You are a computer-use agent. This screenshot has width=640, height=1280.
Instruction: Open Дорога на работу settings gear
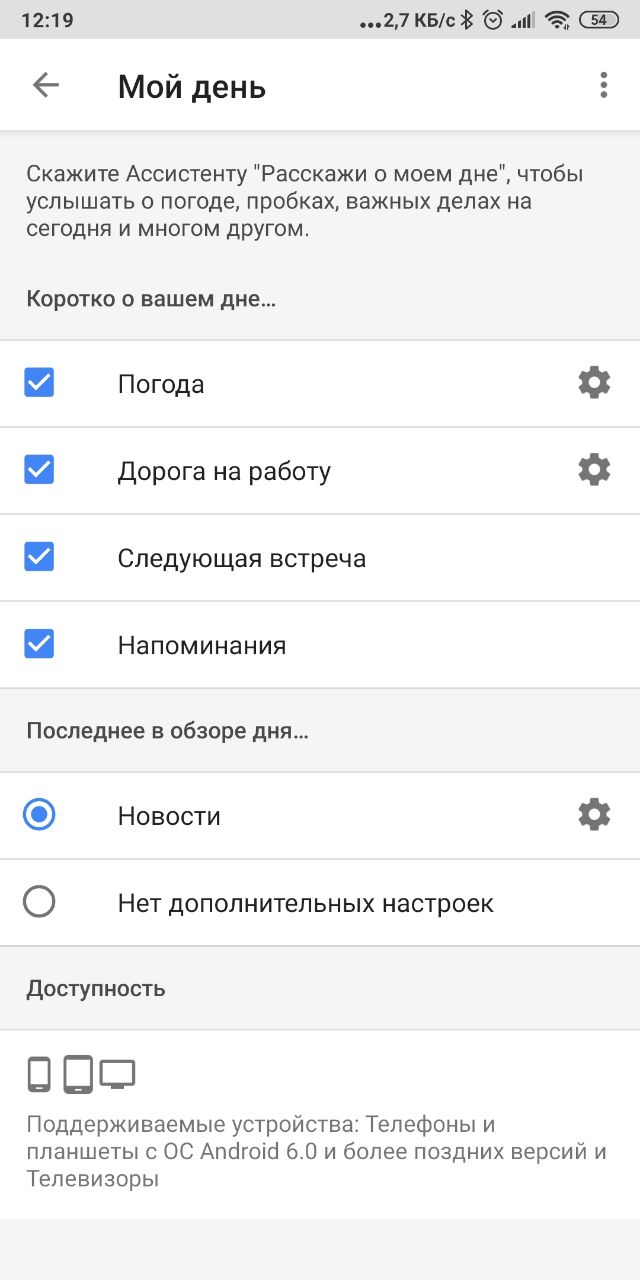tap(594, 470)
